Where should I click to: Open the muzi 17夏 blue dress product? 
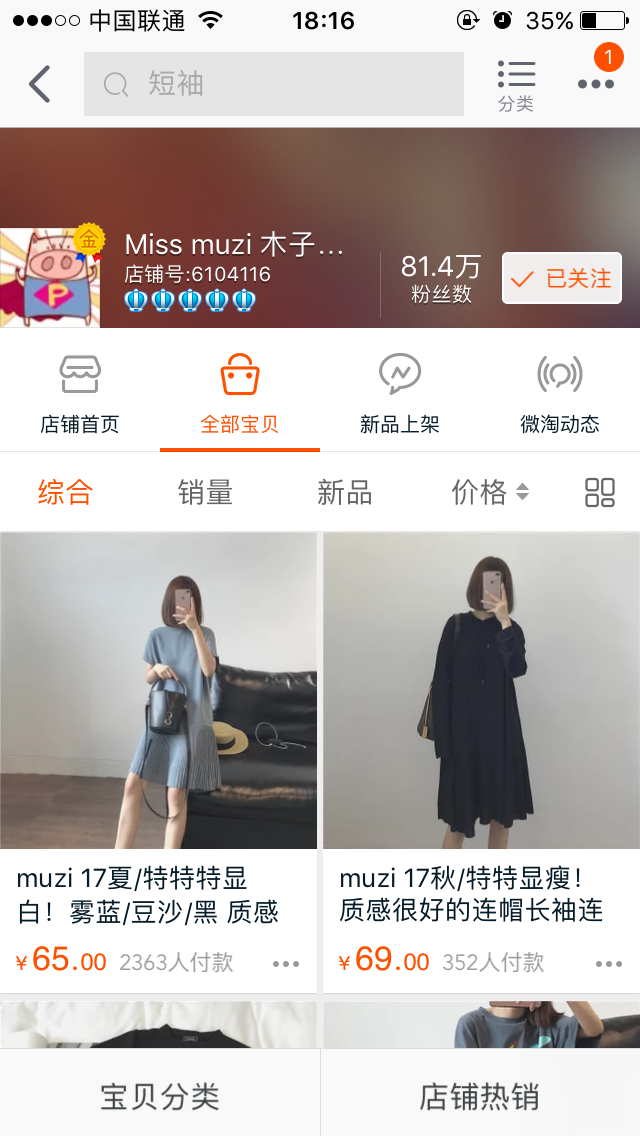click(158, 690)
